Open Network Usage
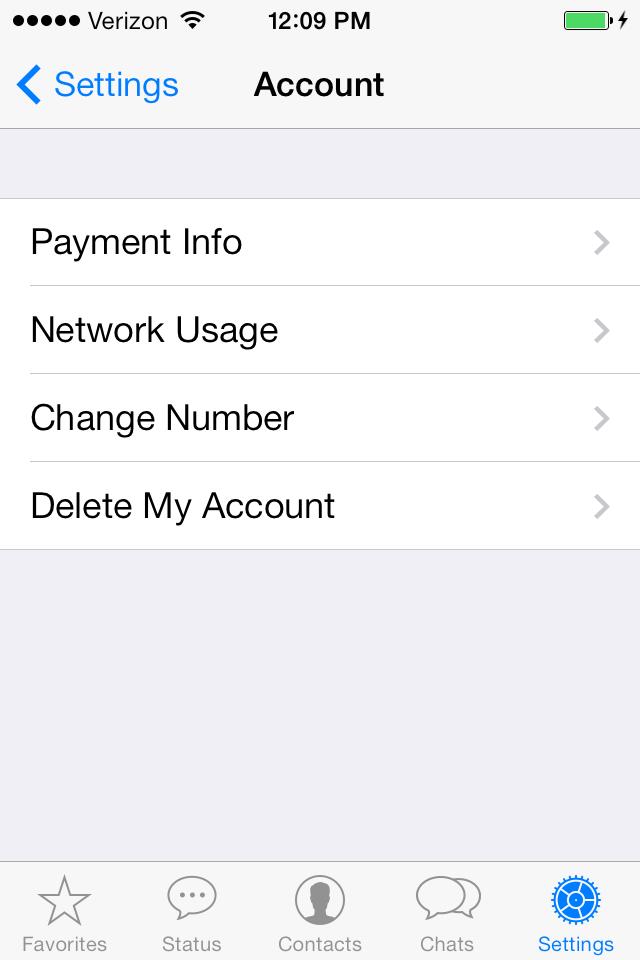The image size is (640, 960). pyautogui.click(x=320, y=330)
